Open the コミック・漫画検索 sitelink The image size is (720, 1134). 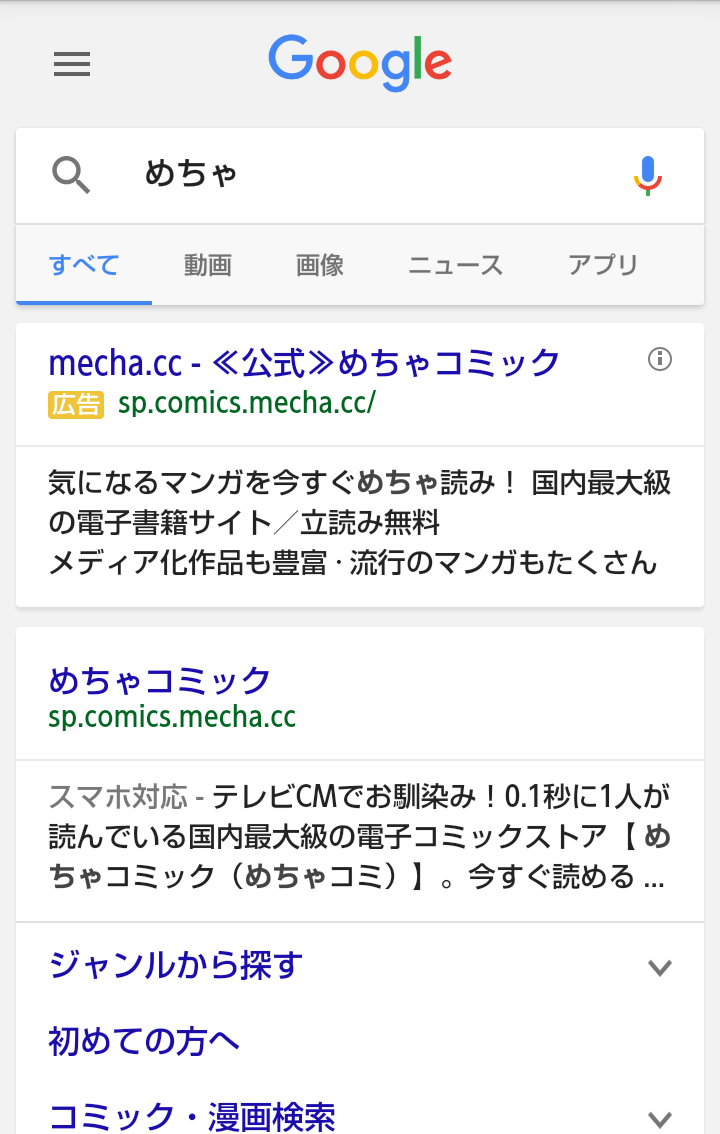pos(192,1116)
